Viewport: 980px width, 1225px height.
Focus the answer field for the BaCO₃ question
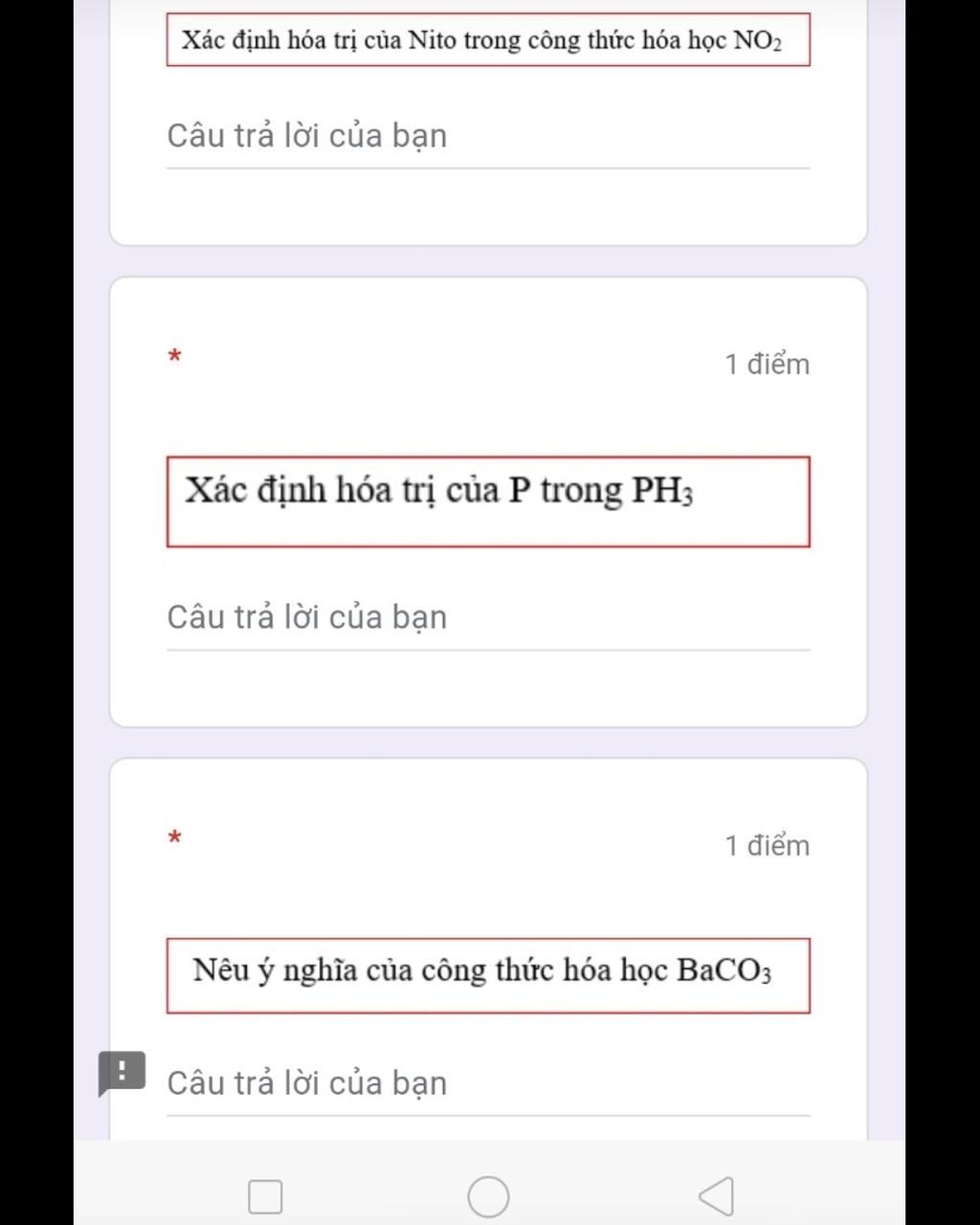coord(488,1084)
